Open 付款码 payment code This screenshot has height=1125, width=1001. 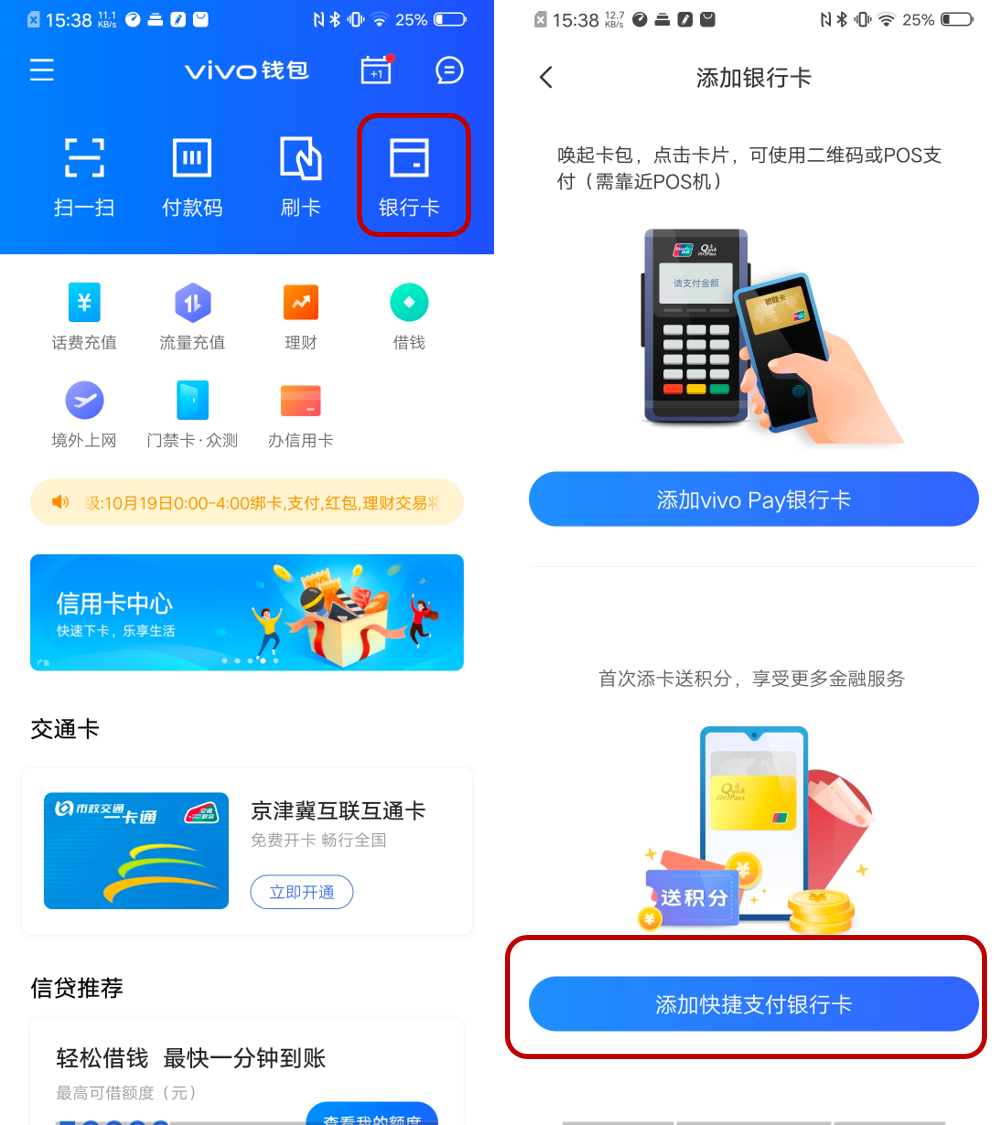click(192, 176)
